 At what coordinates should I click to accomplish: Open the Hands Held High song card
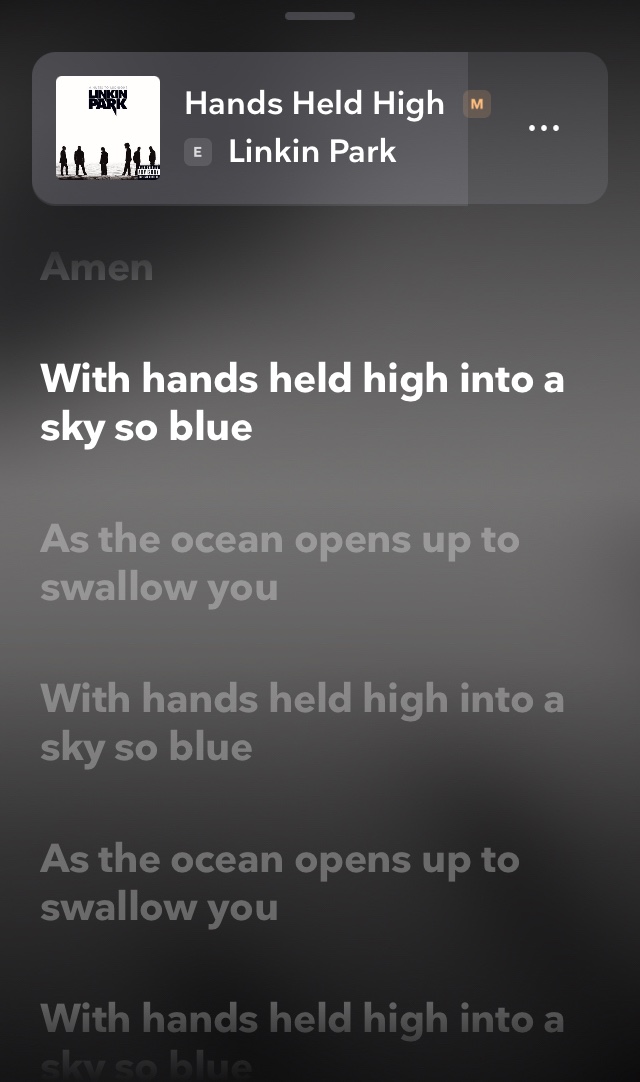point(300,128)
